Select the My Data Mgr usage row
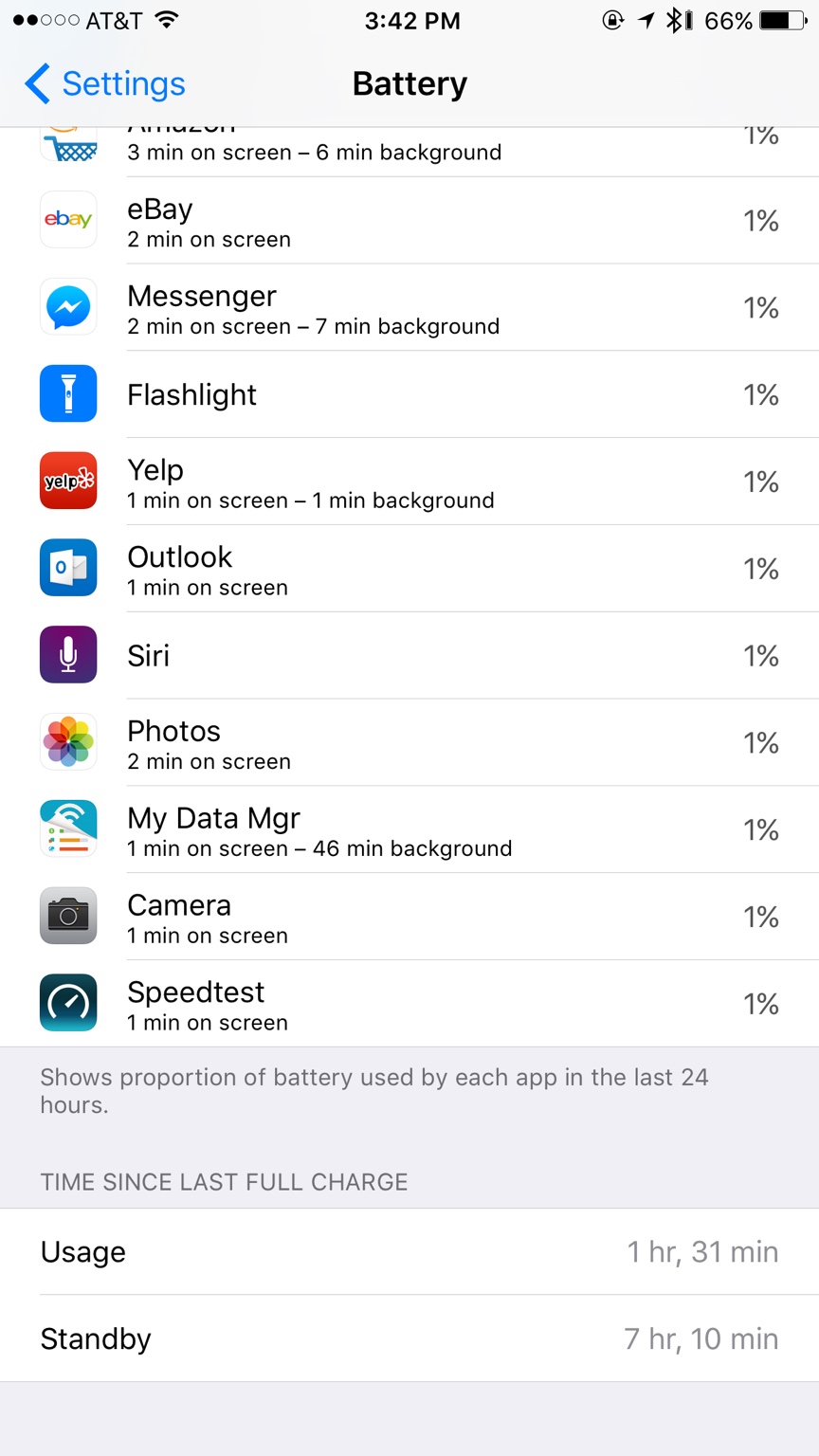819x1456 pixels. (409, 830)
